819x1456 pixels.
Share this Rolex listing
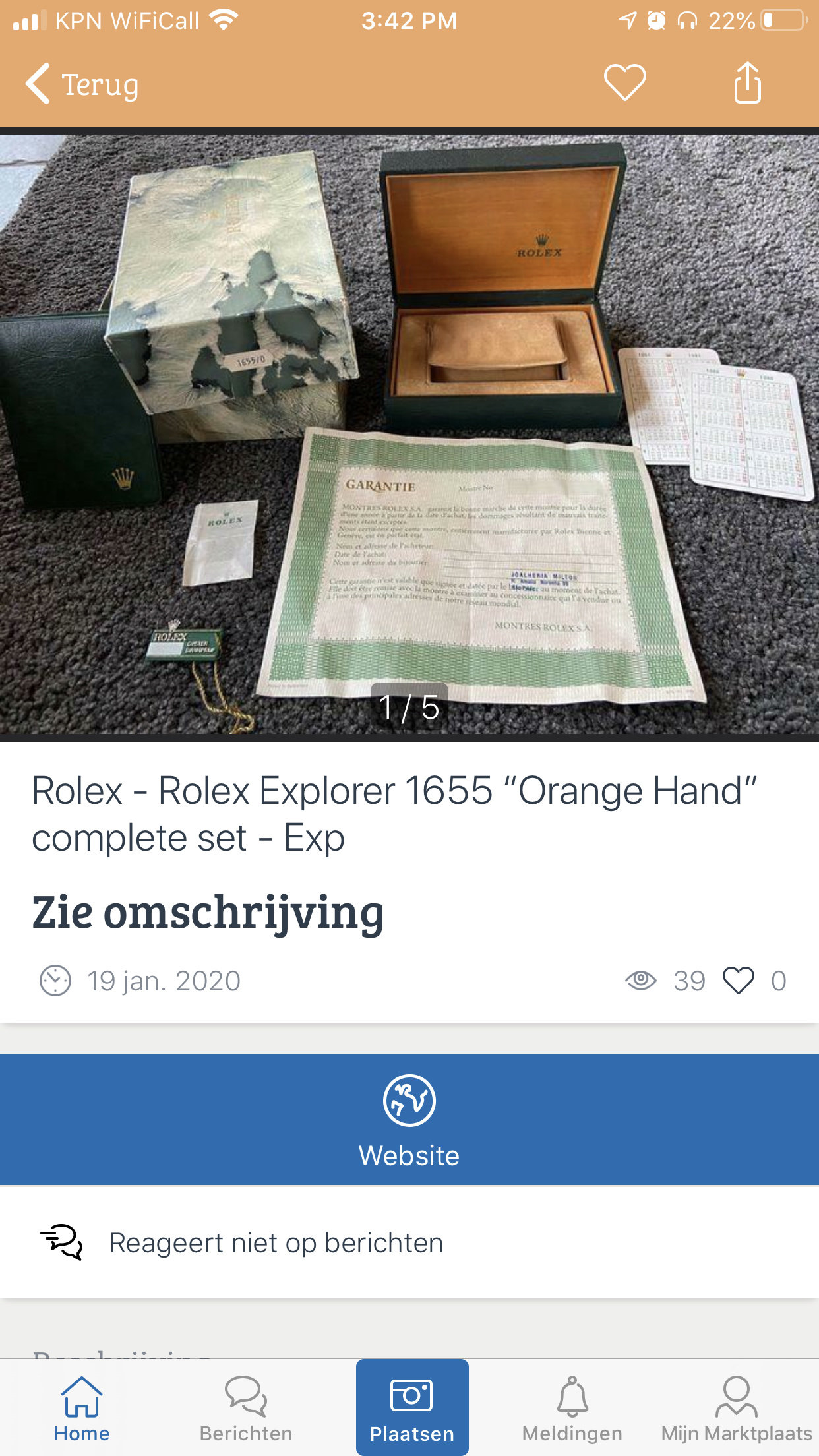(x=748, y=82)
